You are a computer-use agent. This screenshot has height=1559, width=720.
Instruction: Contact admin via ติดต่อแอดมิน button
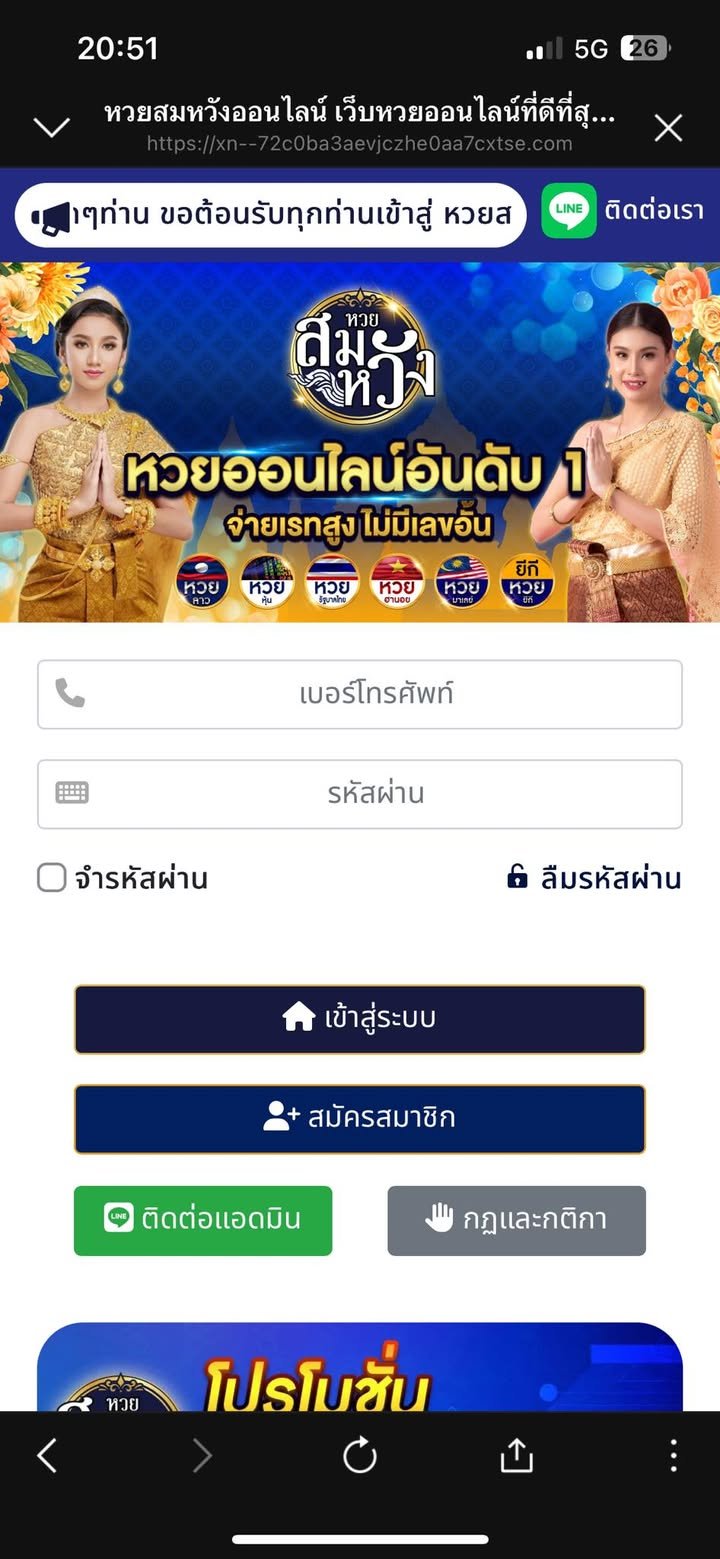pos(203,1220)
